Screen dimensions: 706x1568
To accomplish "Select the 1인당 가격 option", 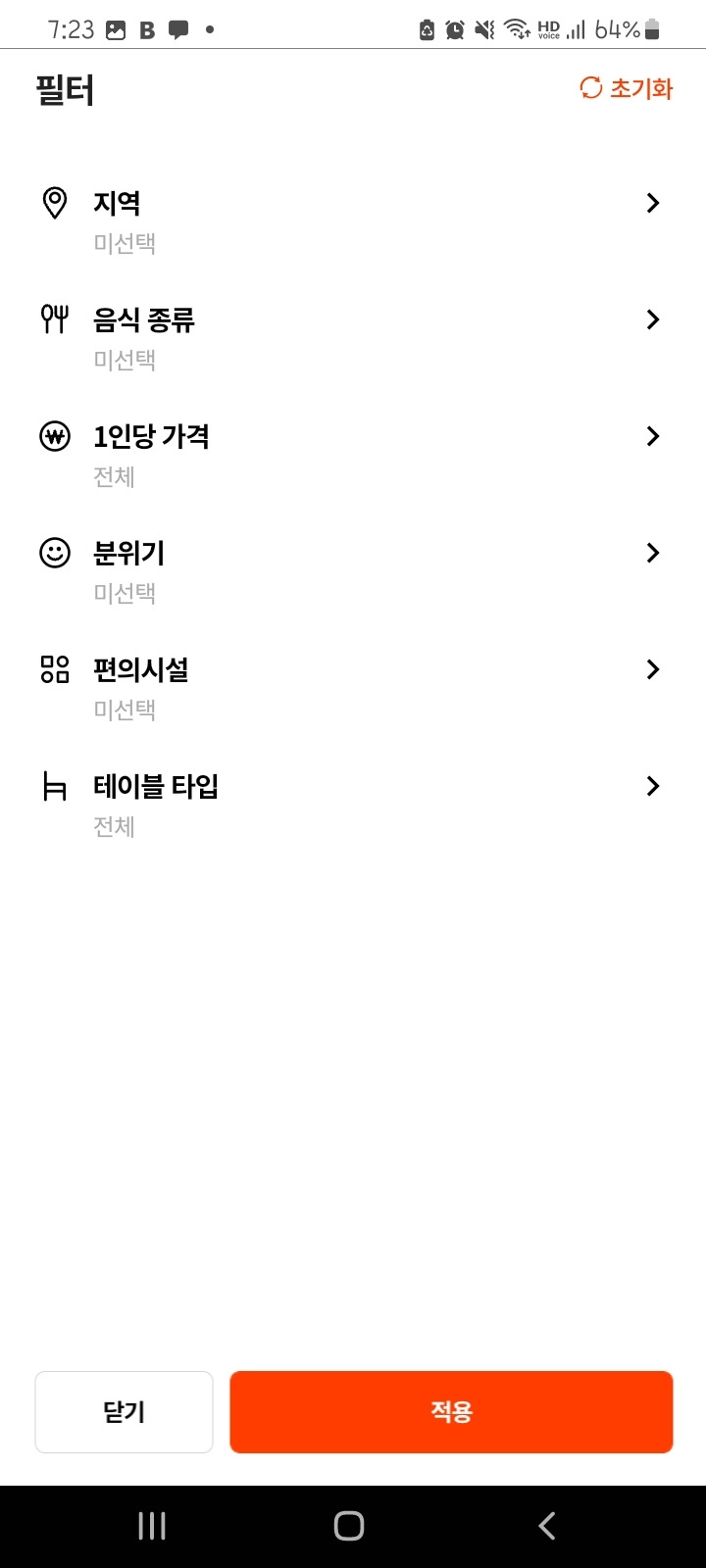I will point(353,455).
